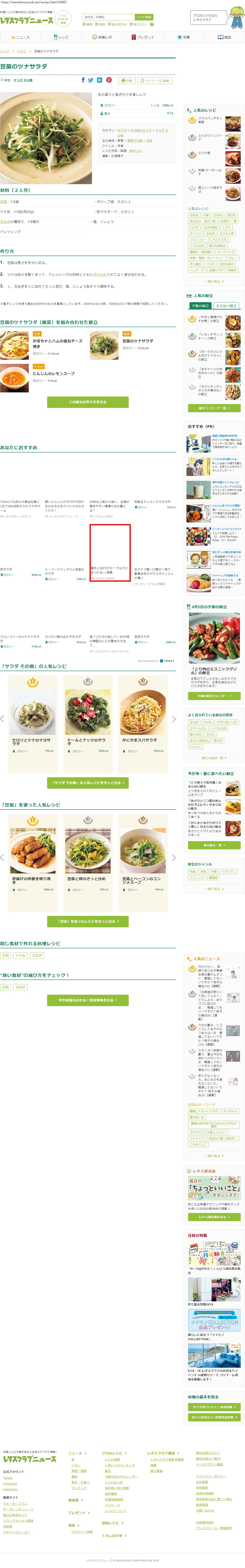The height and width of the screenshot is (1568, 245).
Task: Open the 特集 navigation tab
Action: [x=184, y=37]
